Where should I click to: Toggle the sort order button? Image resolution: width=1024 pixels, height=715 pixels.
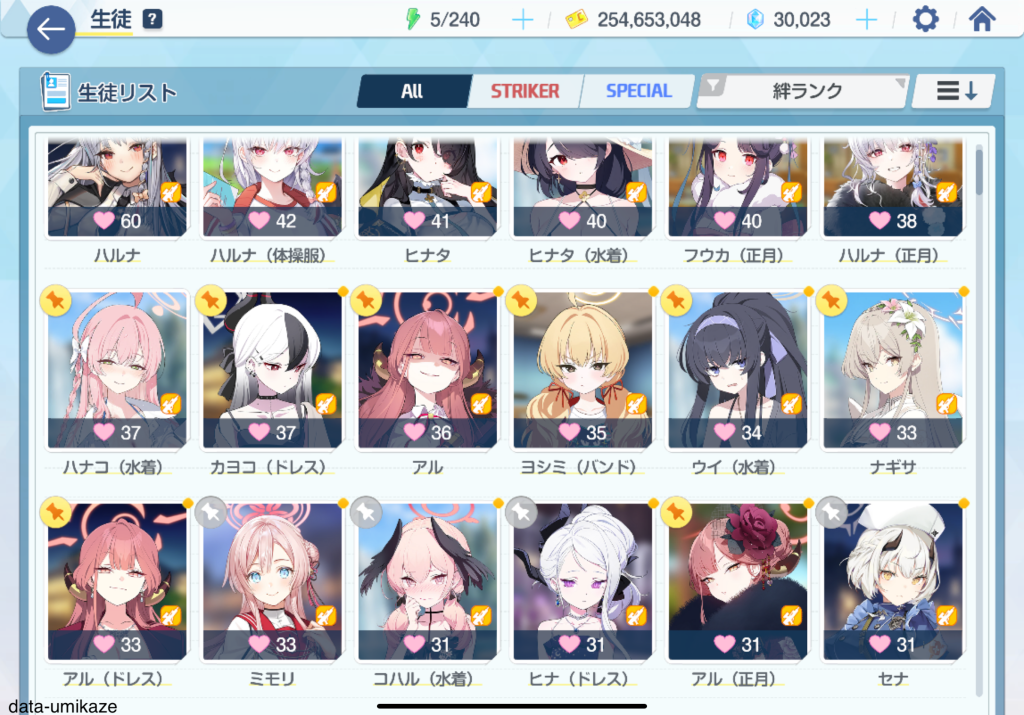tap(954, 91)
